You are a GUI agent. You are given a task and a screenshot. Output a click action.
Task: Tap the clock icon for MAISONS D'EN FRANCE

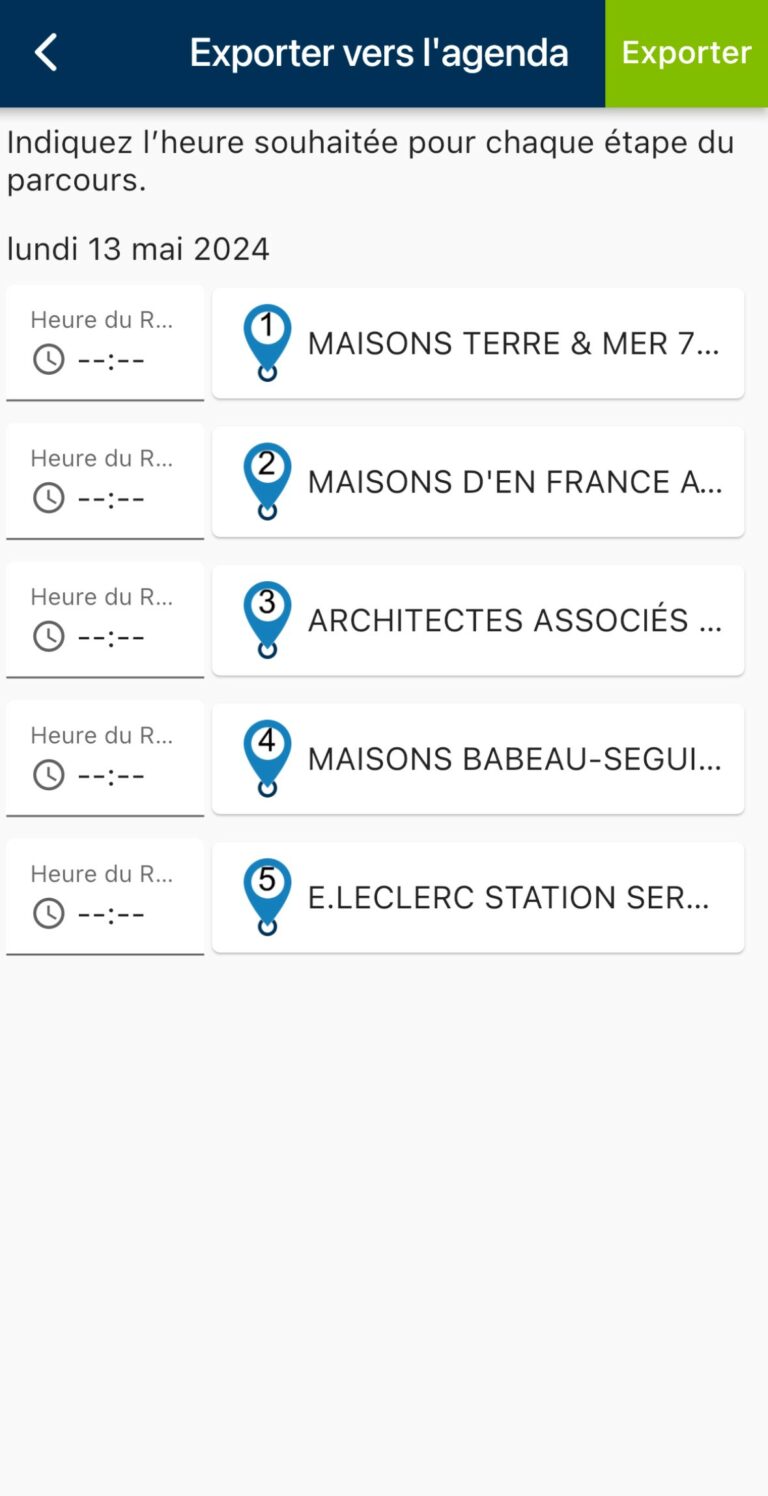[48, 497]
